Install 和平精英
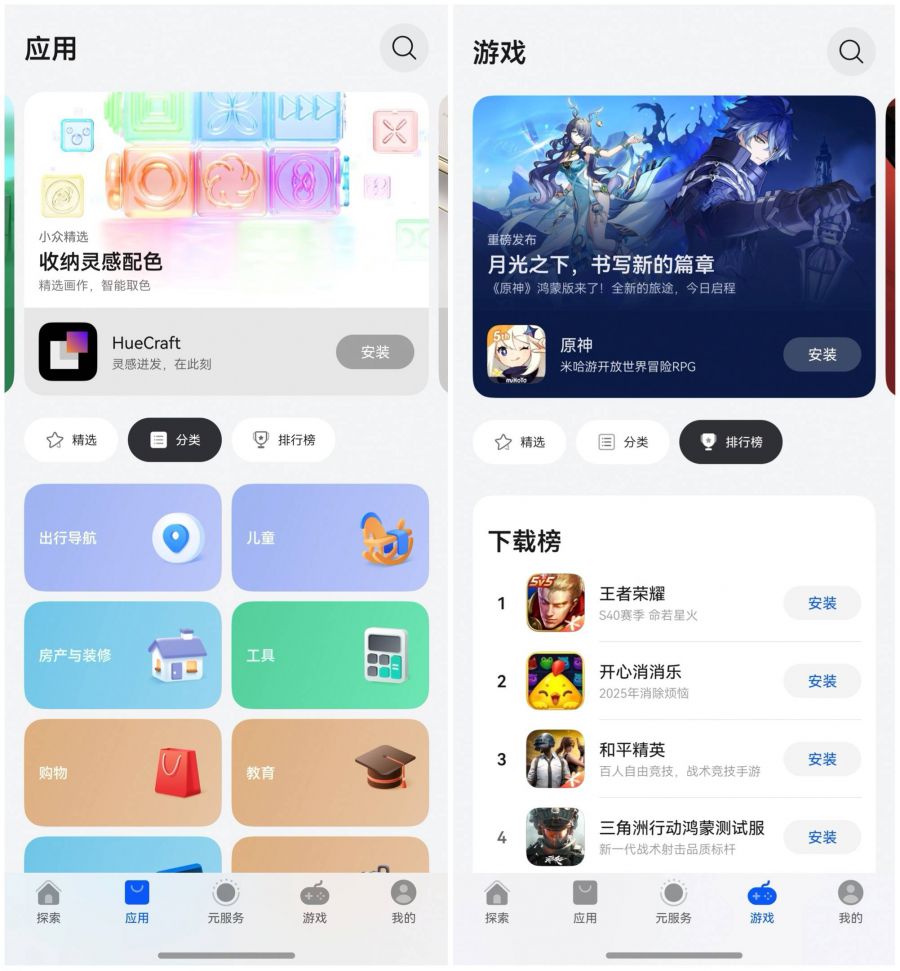 [822, 759]
